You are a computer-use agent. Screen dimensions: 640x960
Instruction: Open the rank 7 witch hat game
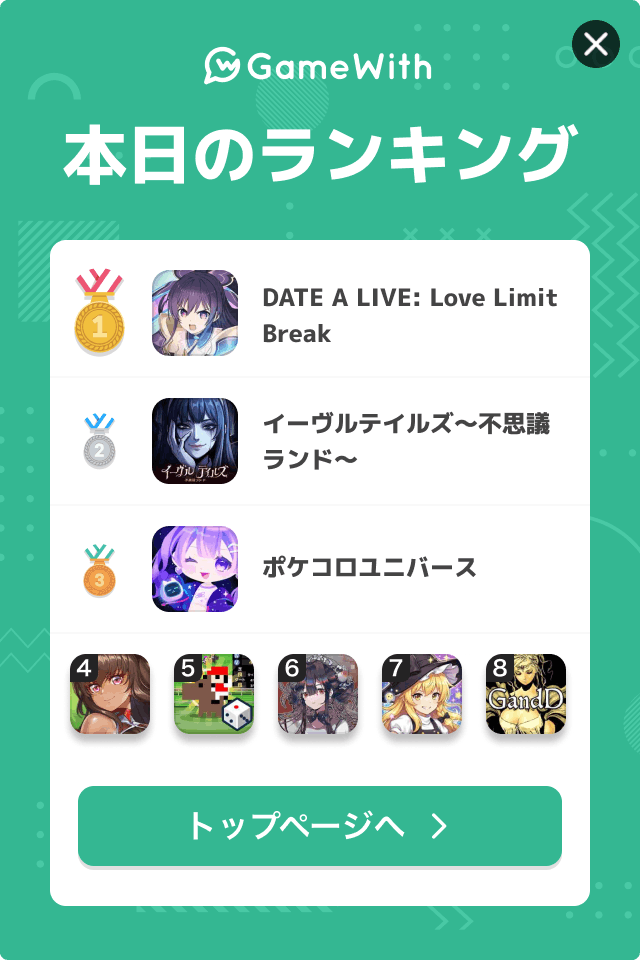(422, 694)
